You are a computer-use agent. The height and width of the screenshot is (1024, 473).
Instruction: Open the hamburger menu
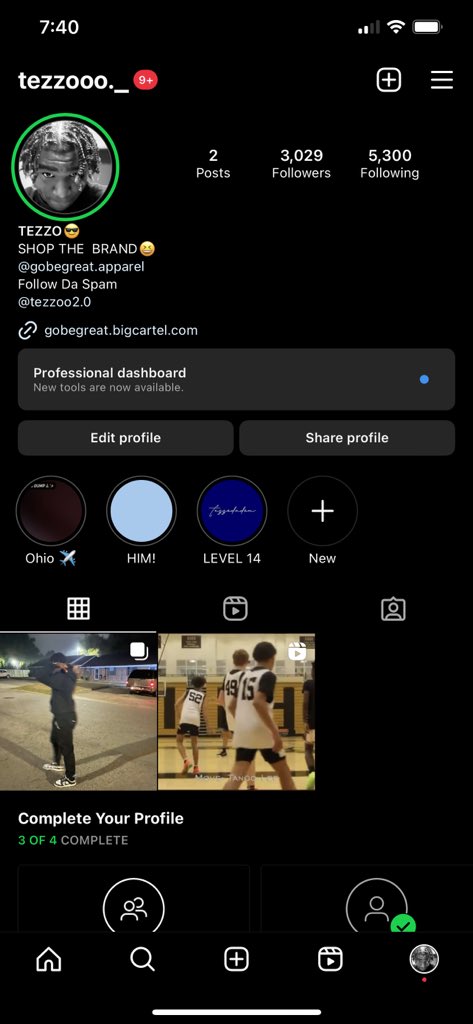click(x=442, y=80)
